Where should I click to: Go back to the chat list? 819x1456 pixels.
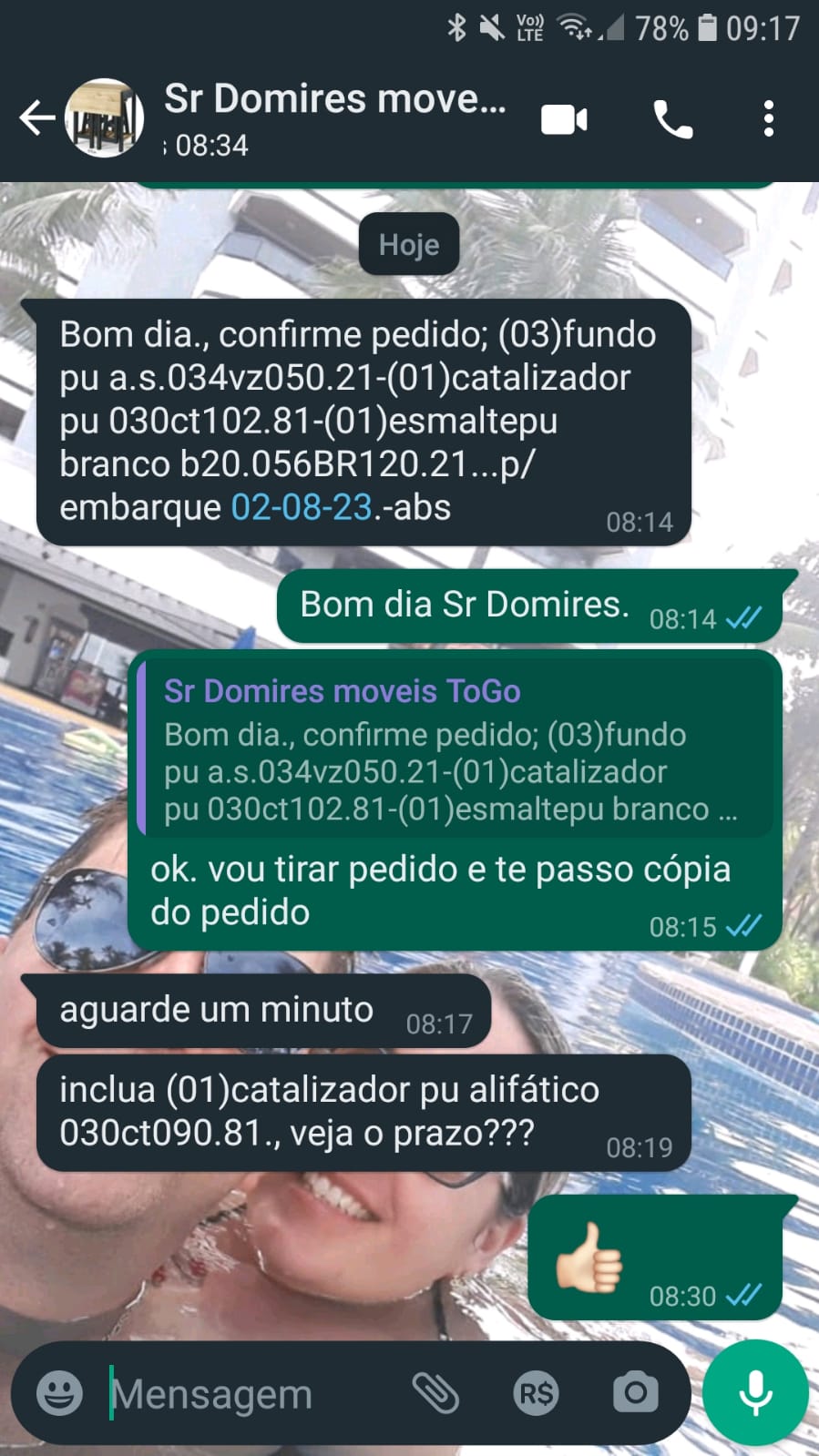pos(36,118)
